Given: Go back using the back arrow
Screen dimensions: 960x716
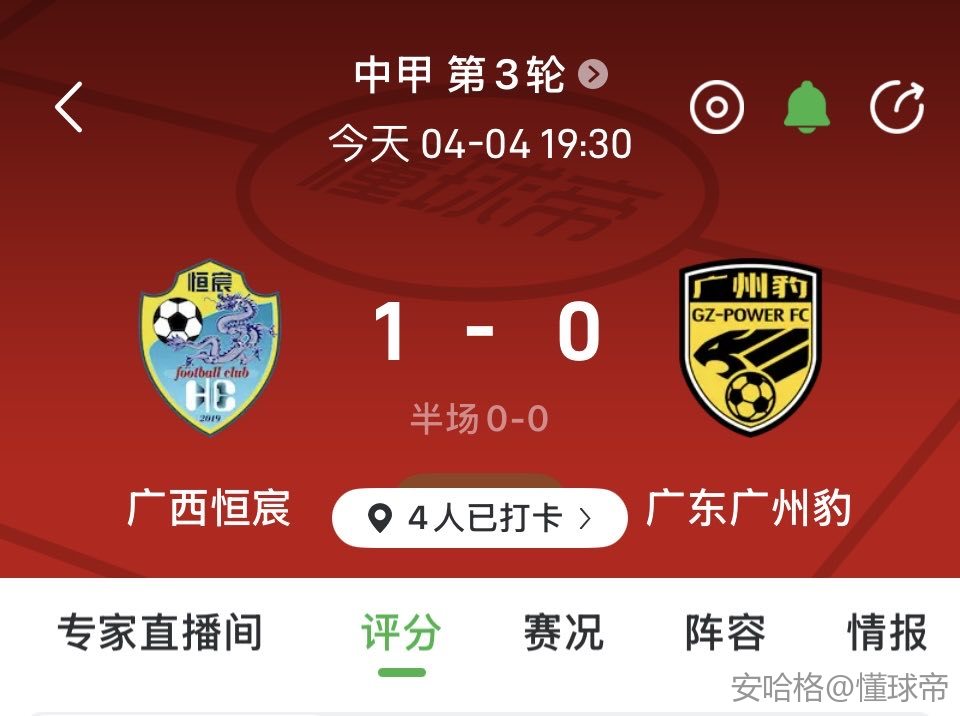Looking at the screenshot, I should 69,107.
